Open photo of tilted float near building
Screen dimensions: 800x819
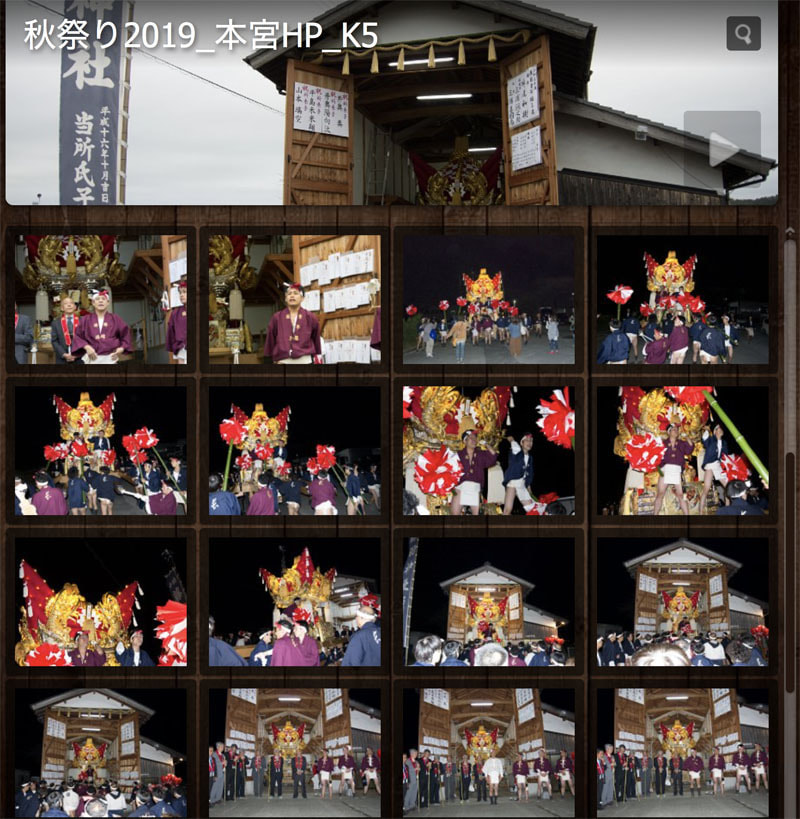pyautogui.click(x=294, y=602)
